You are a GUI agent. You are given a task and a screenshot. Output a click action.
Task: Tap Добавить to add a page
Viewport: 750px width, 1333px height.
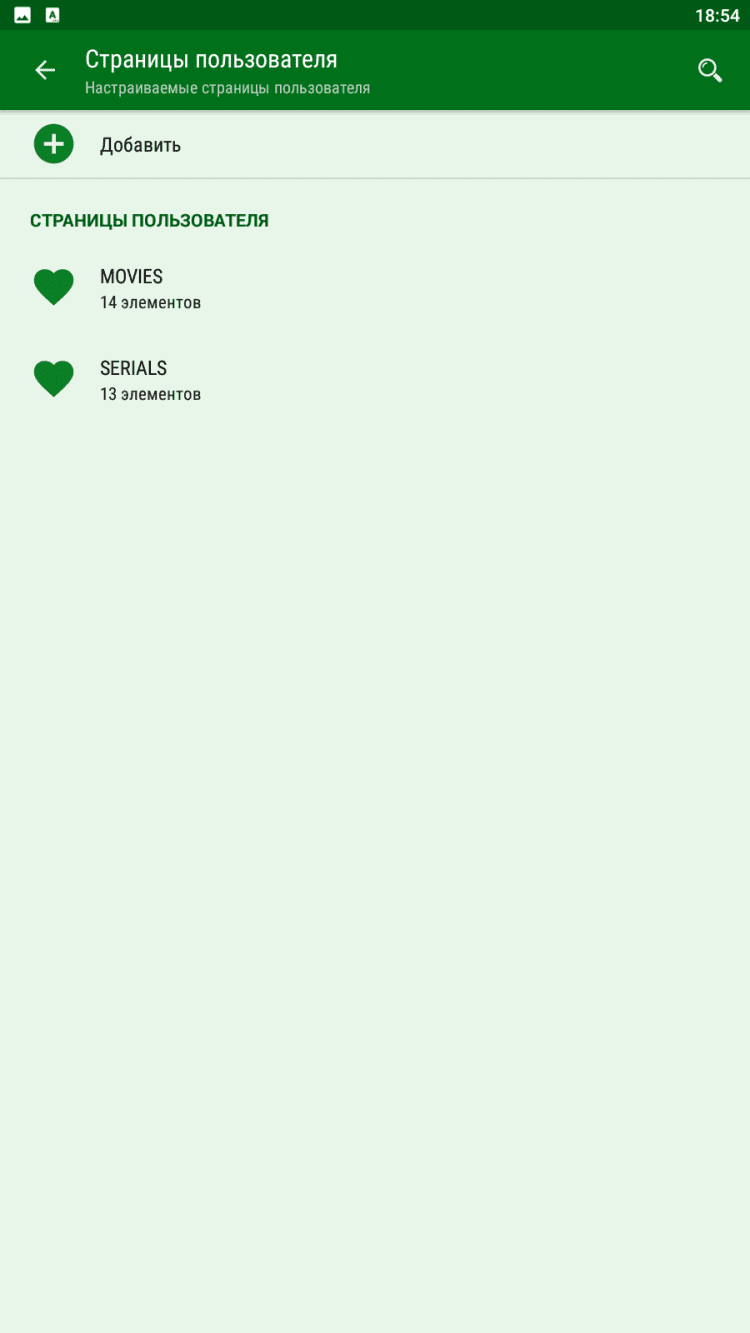coord(140,145)
